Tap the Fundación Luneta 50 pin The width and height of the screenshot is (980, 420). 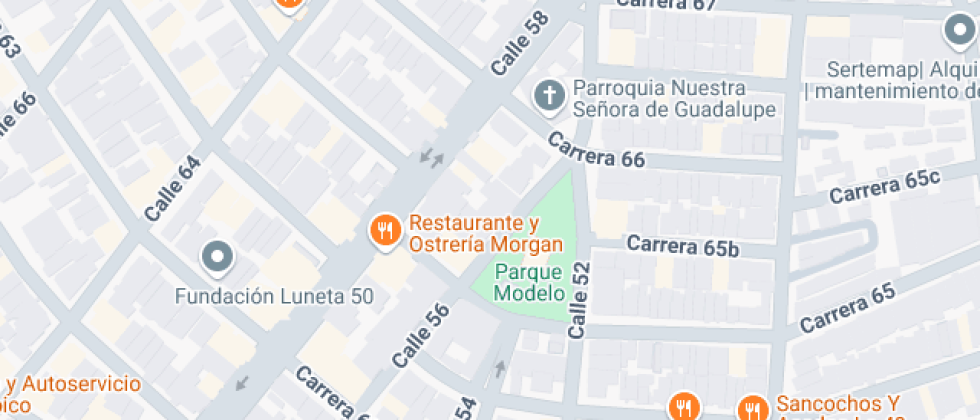click(217, 260)
